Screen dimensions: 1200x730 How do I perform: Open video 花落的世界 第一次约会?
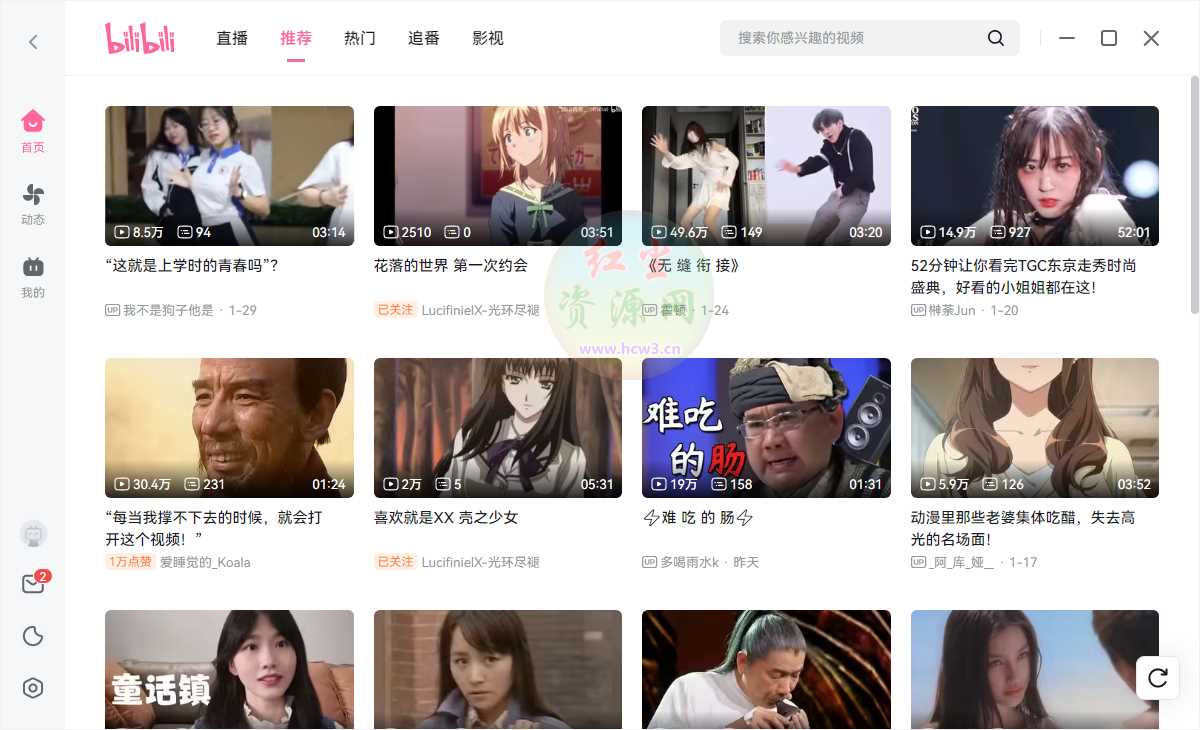pos(497,176)
